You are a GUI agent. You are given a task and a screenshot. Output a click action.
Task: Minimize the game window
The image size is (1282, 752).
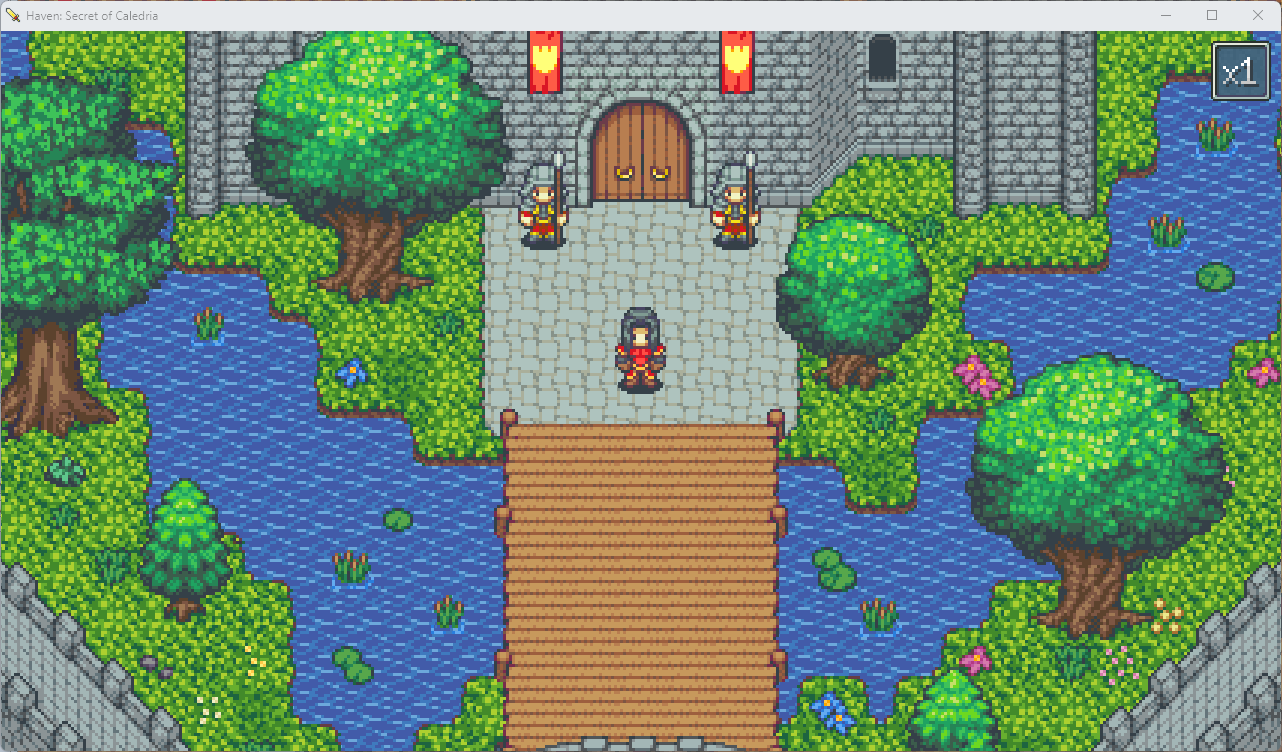pyautogui.click(x=1166, y=15)
